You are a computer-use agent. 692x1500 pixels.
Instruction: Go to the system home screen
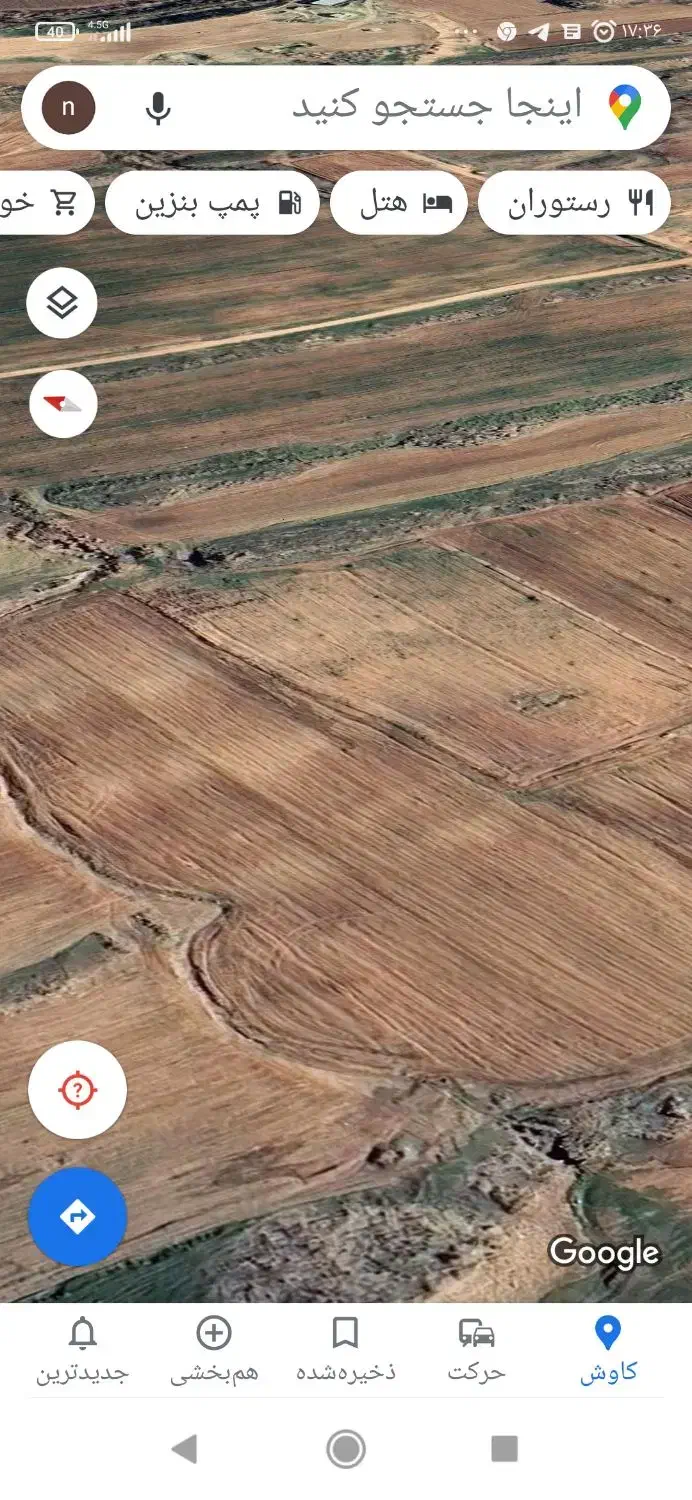(x=346, y=1449)
